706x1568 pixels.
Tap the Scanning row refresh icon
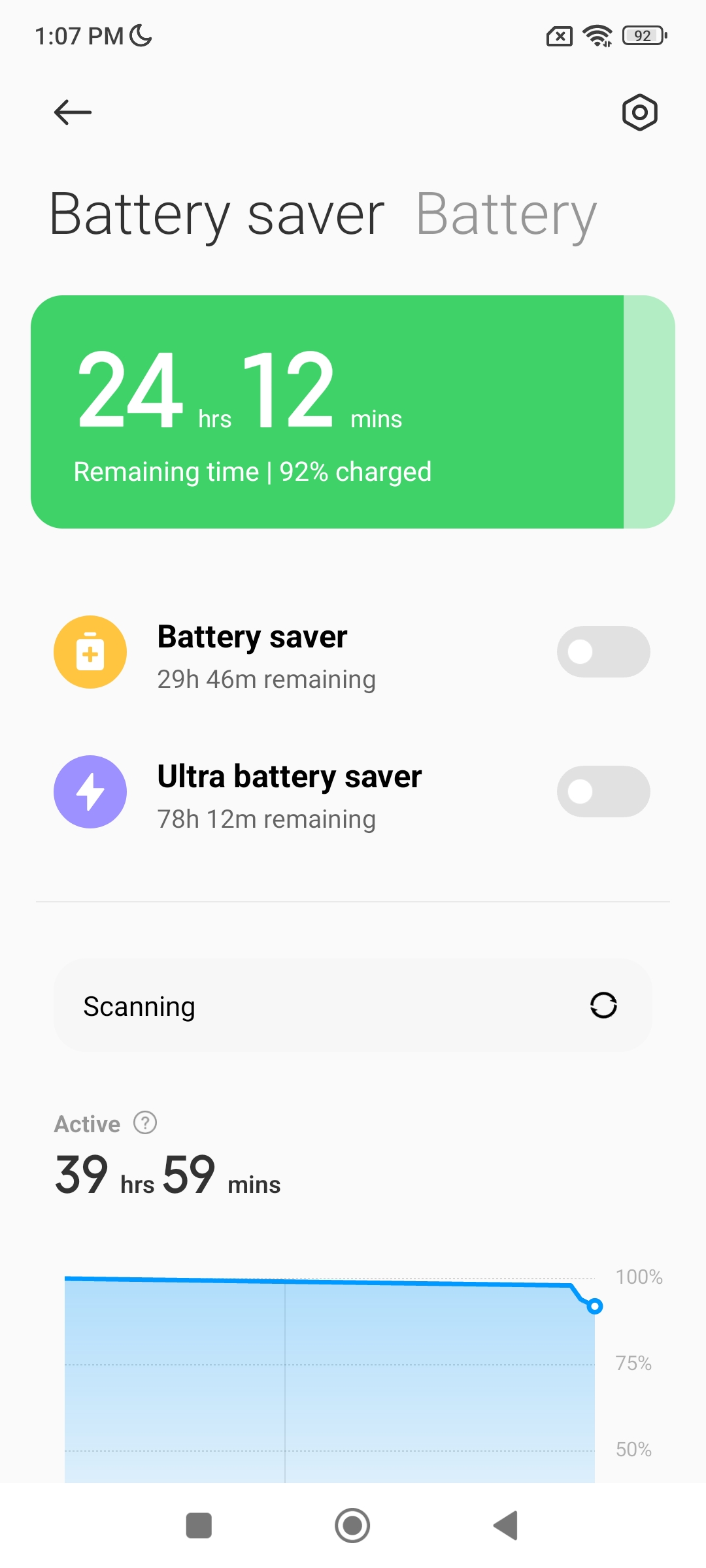tap(603, 1005)
